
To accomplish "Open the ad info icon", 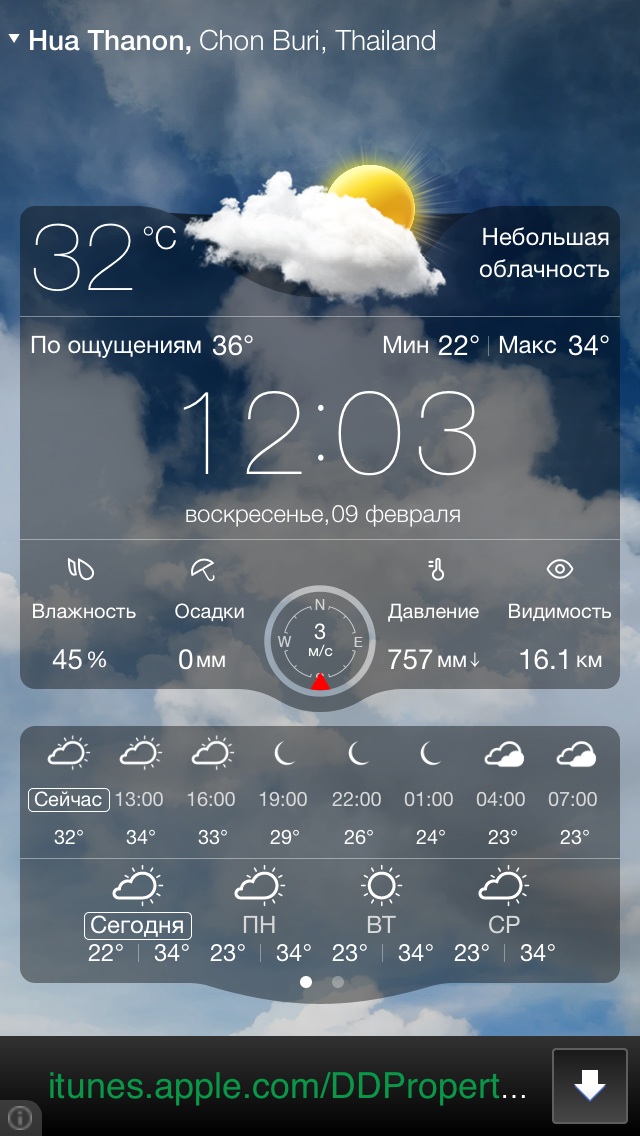I will [x=19, y=1119].
